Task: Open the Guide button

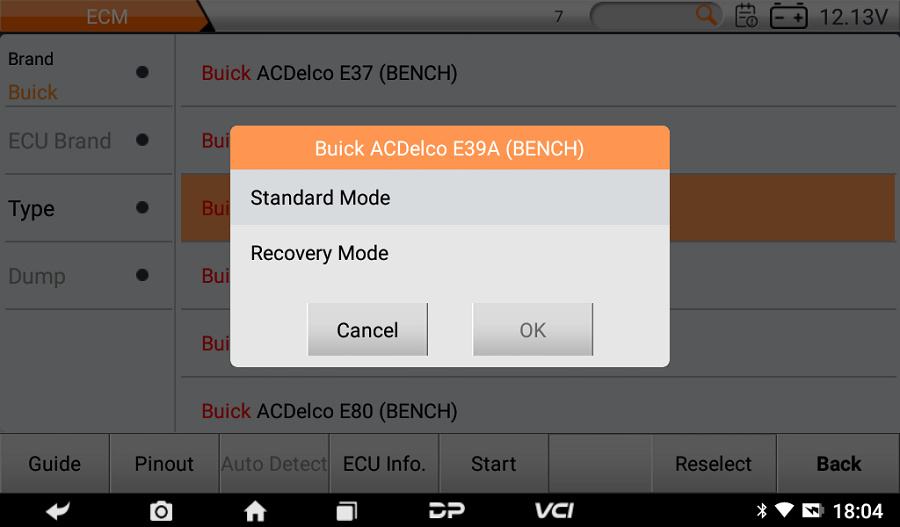Action: pos(54,463)
